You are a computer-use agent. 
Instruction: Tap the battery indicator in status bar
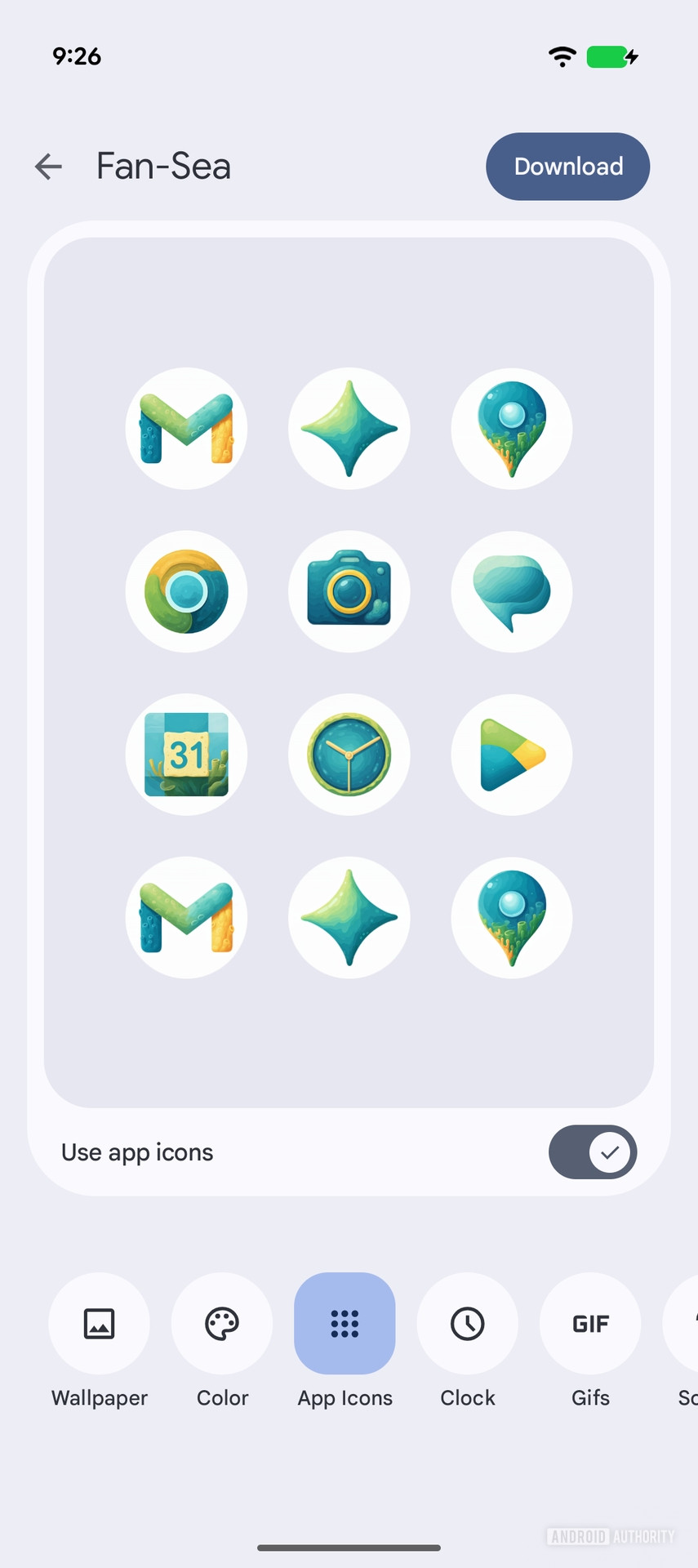(x=607, y=56)
